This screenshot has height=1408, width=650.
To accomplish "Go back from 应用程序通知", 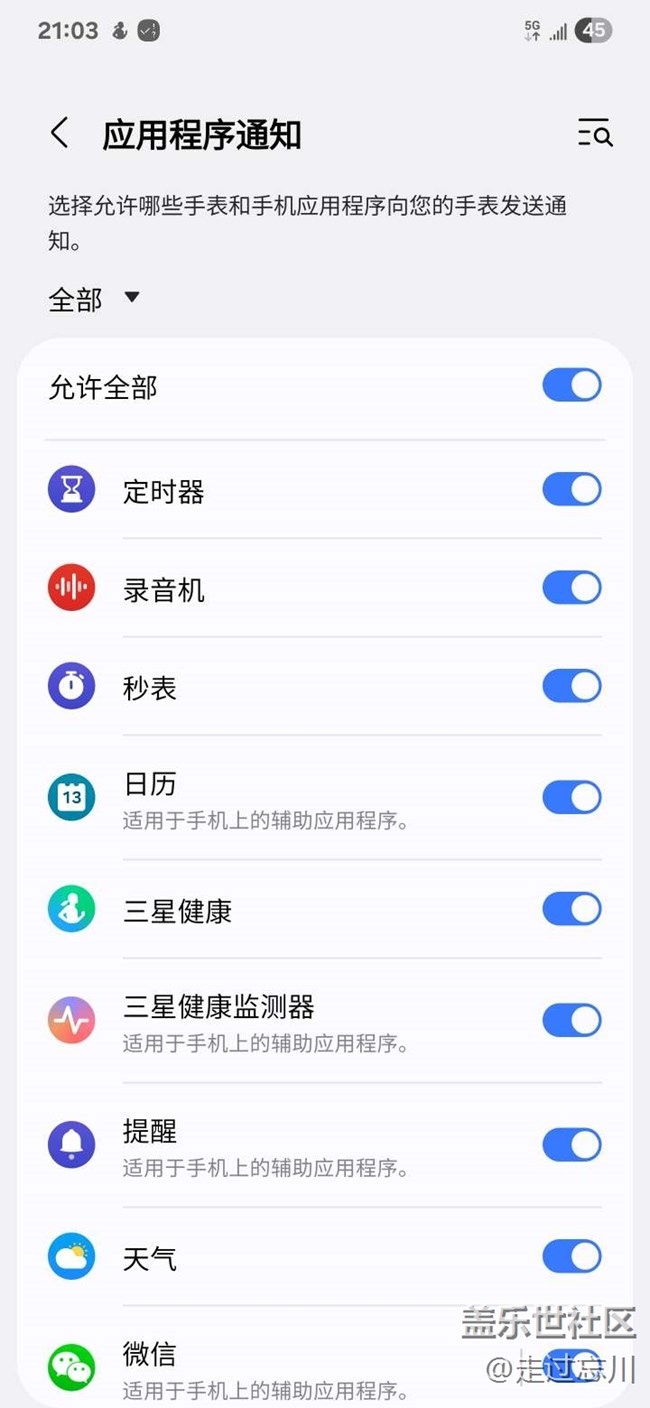I will (60, 133).
